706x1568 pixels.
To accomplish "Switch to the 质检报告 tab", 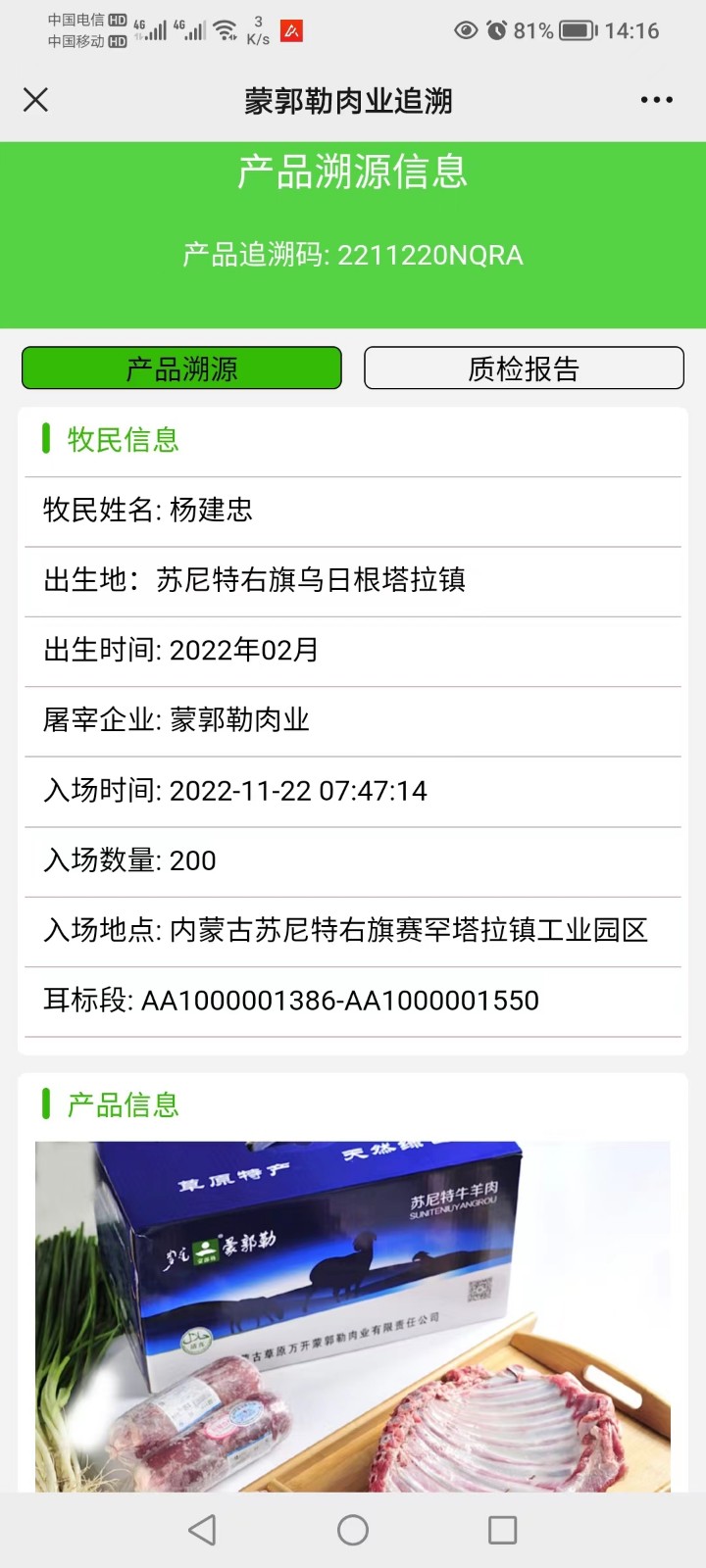I will [524, 367].
